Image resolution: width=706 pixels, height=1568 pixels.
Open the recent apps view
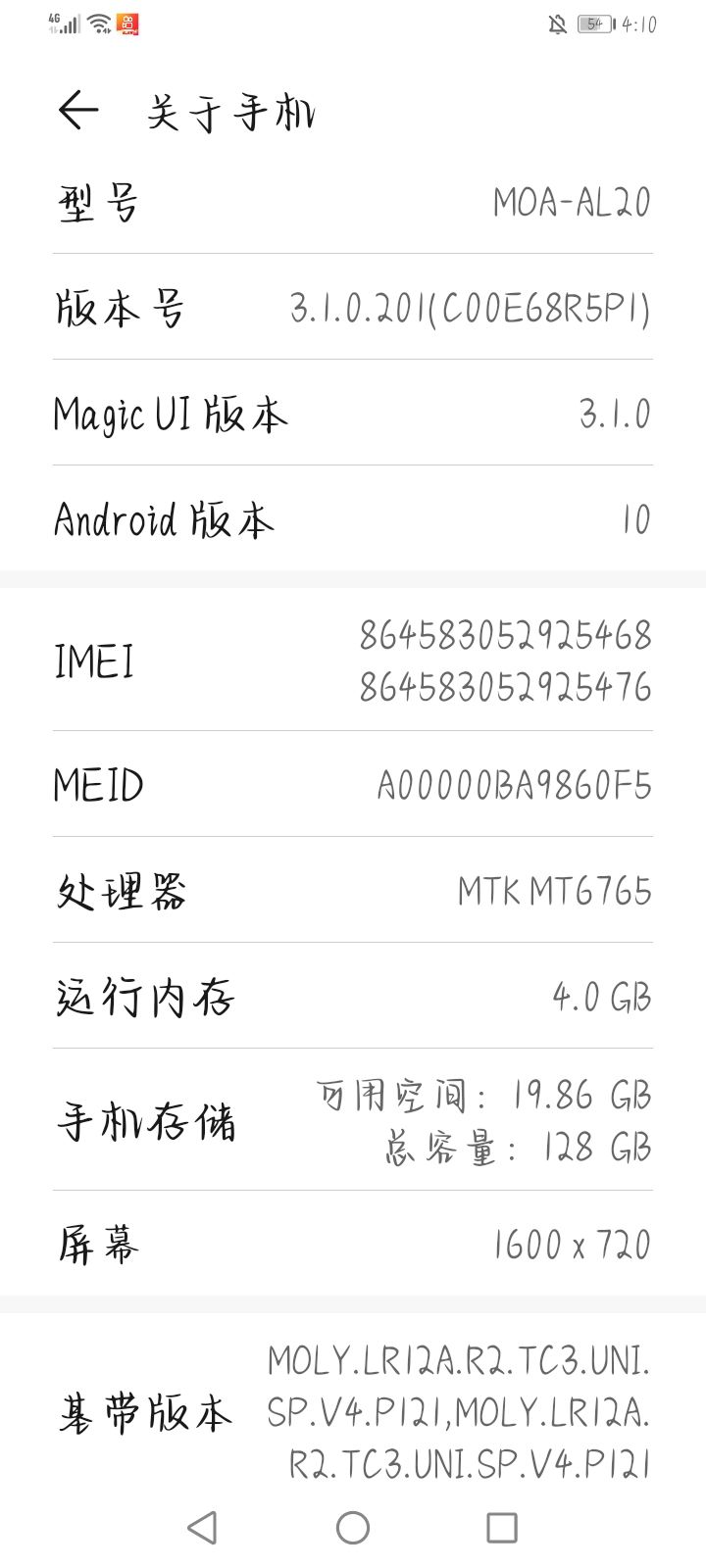click(502, 1527)
